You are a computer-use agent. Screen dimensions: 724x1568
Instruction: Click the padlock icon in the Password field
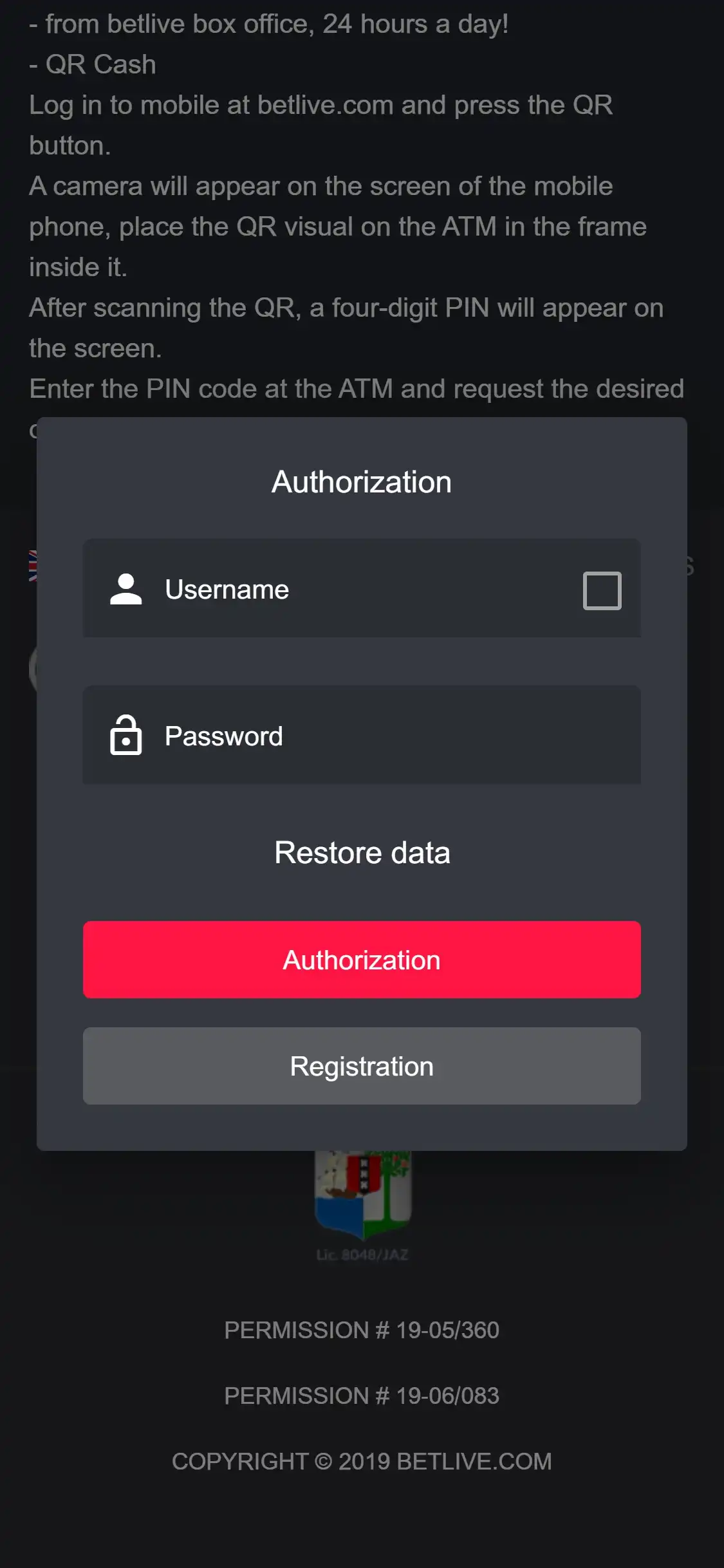pos(126,734)
